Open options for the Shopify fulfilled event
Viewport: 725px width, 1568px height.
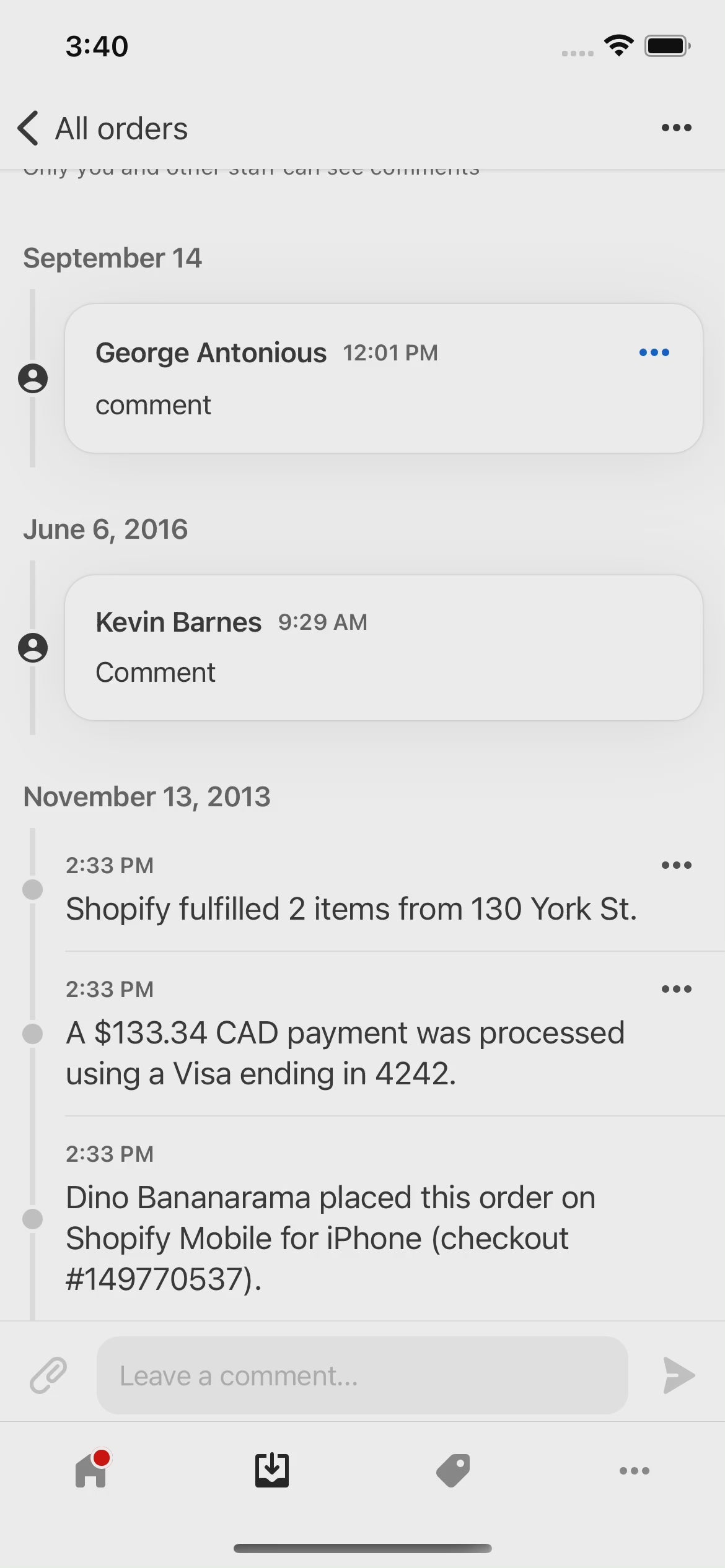click(676, 865)
